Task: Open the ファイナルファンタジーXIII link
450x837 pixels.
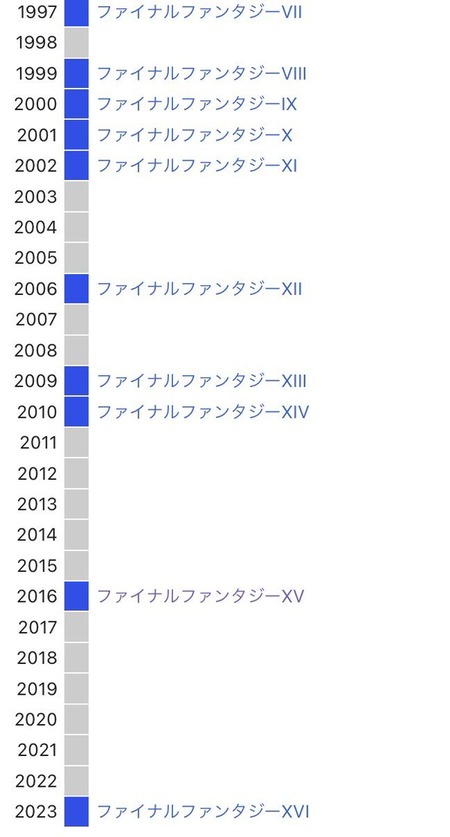Action: pyautogui.click(x=201, y=381)
